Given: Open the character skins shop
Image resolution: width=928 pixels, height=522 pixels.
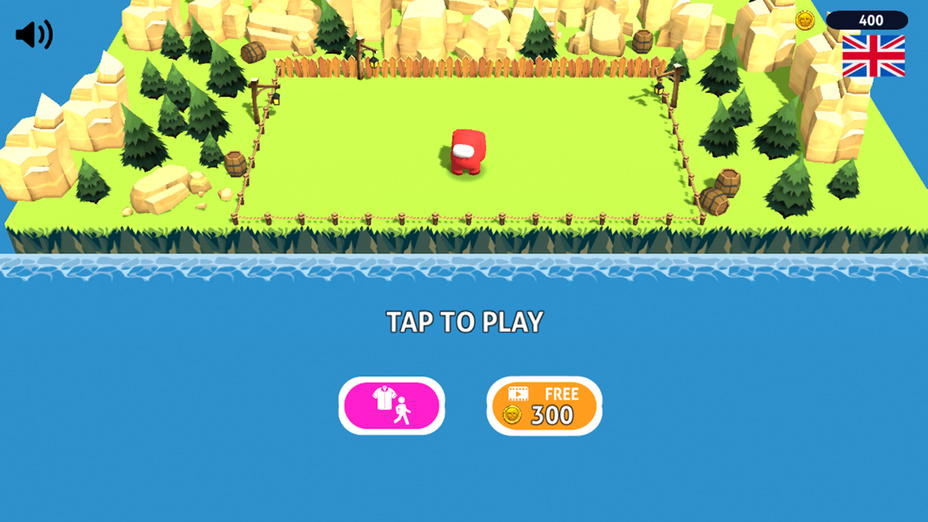Looking at the screenshot, I should [x=391, y=406].
